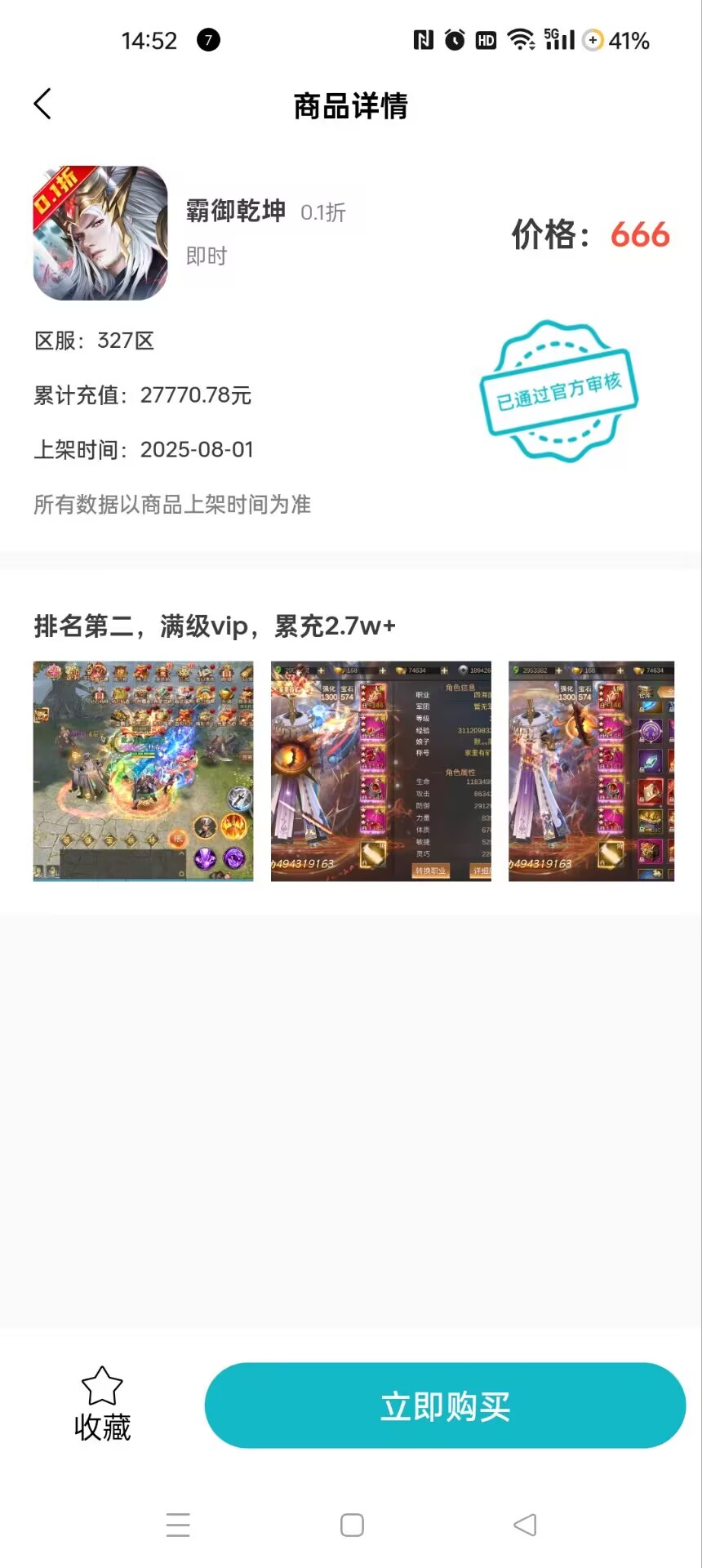
Task: Tap 立即购买 to buy this account
Action: pyautogui.click(x=445, y=1405)
